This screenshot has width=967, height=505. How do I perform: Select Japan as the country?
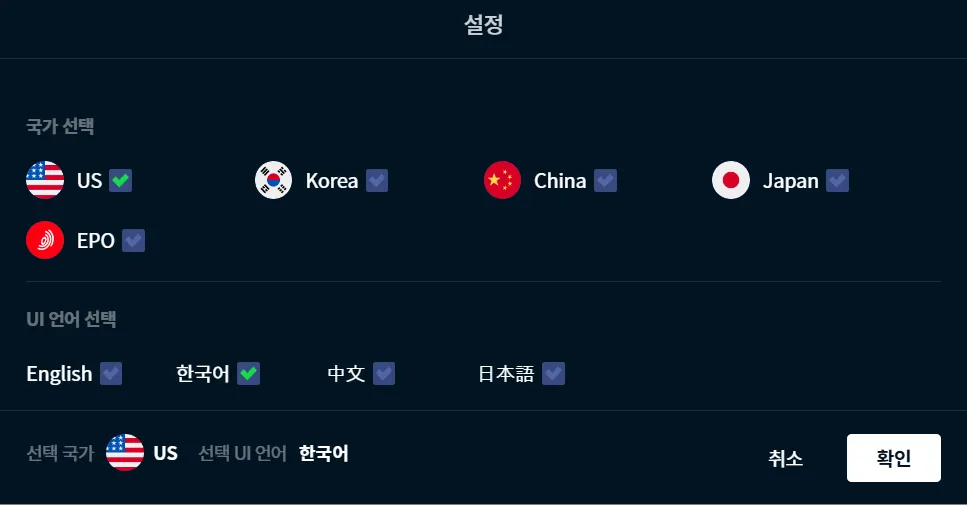click(837, 181)
